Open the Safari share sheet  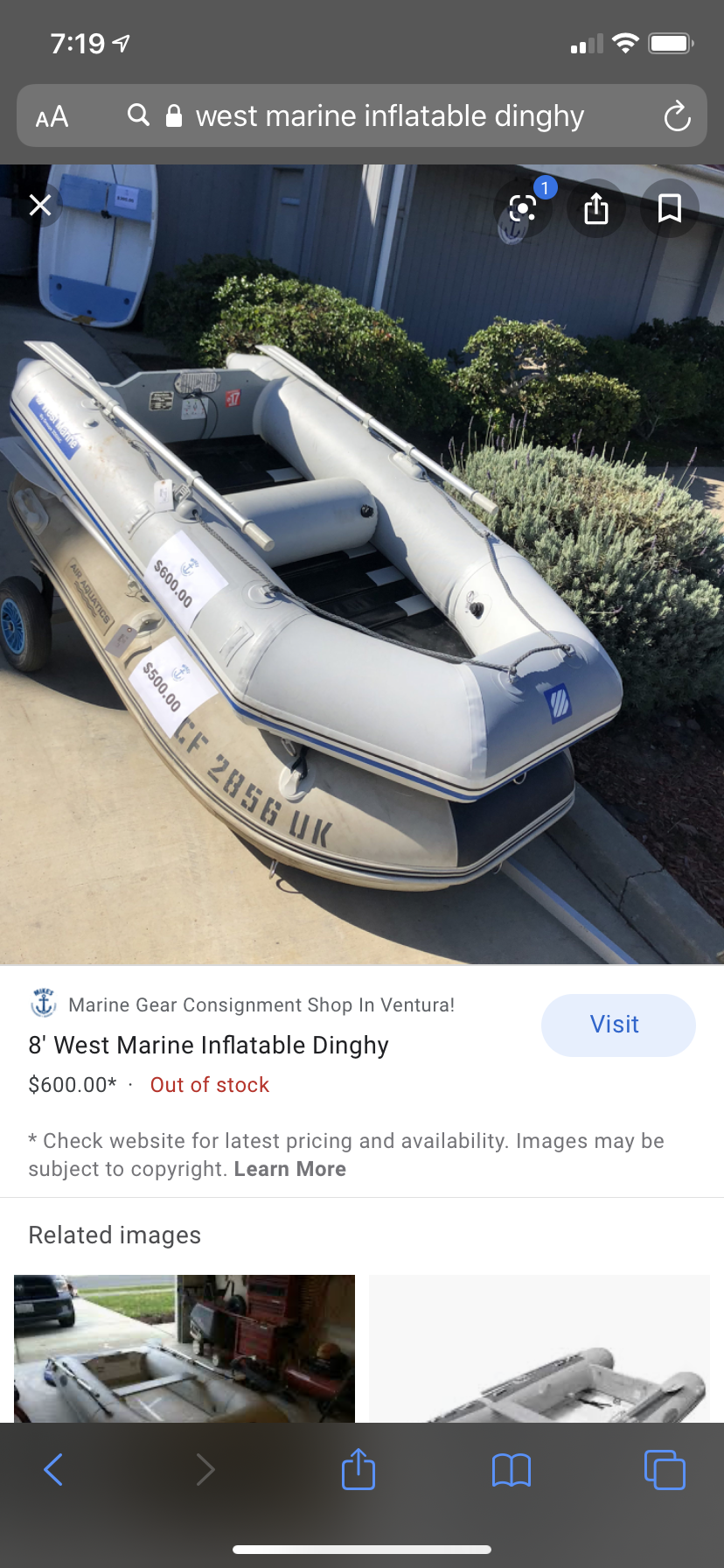tap(359, 1468)
